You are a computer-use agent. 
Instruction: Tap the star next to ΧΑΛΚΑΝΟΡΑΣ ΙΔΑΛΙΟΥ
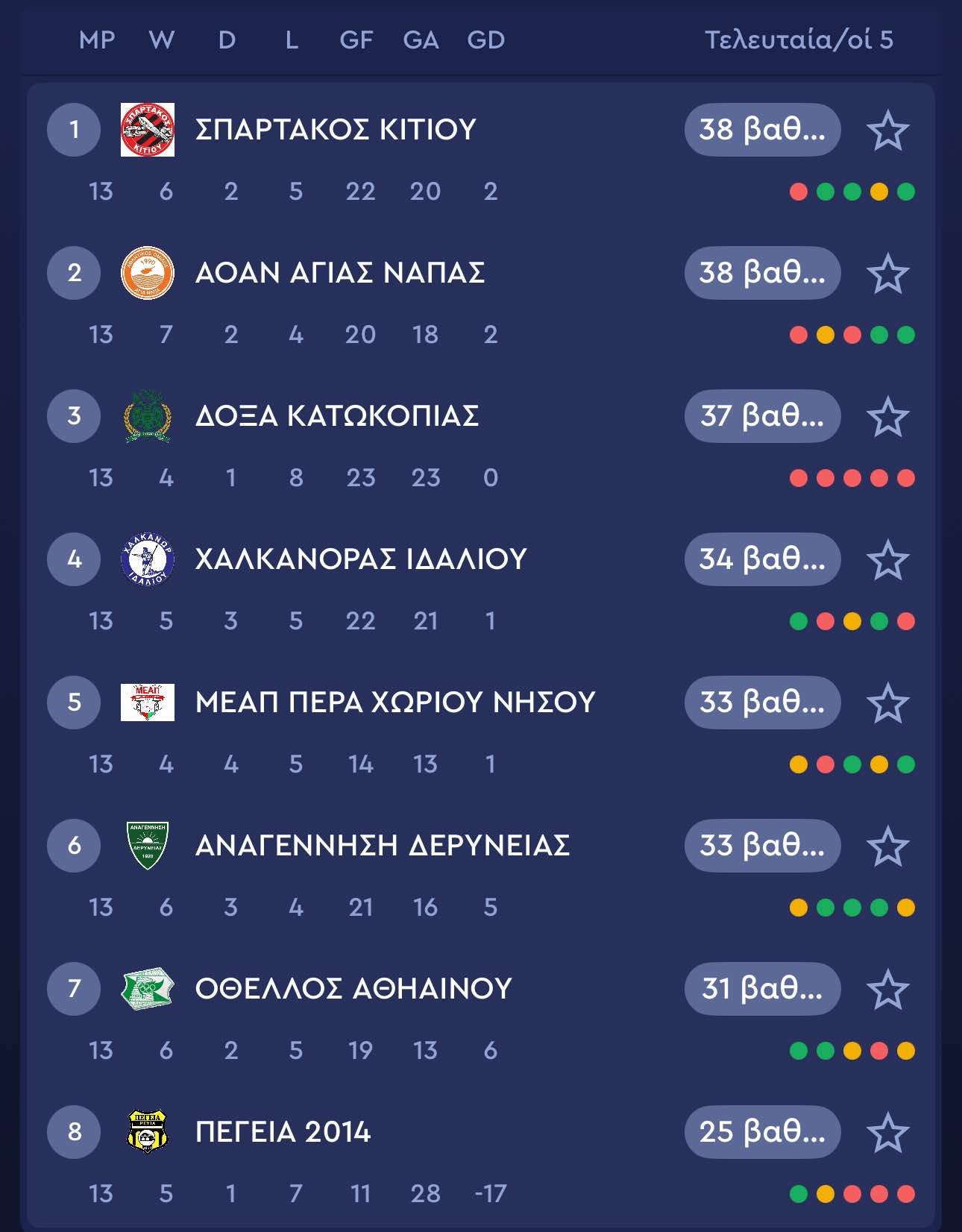coord(887,560)
